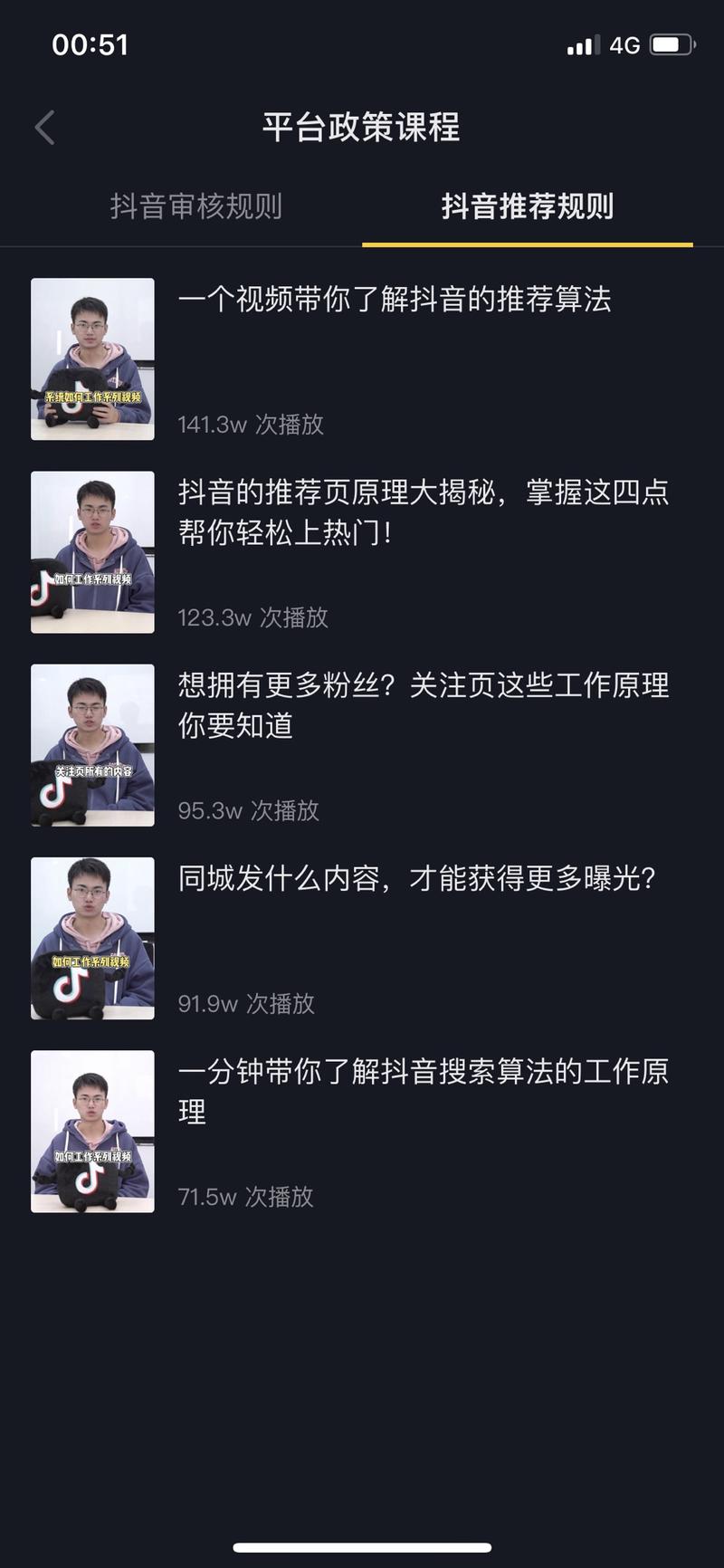
Task: Tap the 平台政策课程 page title
Action: pyautogui.click(x=362, y=129)
